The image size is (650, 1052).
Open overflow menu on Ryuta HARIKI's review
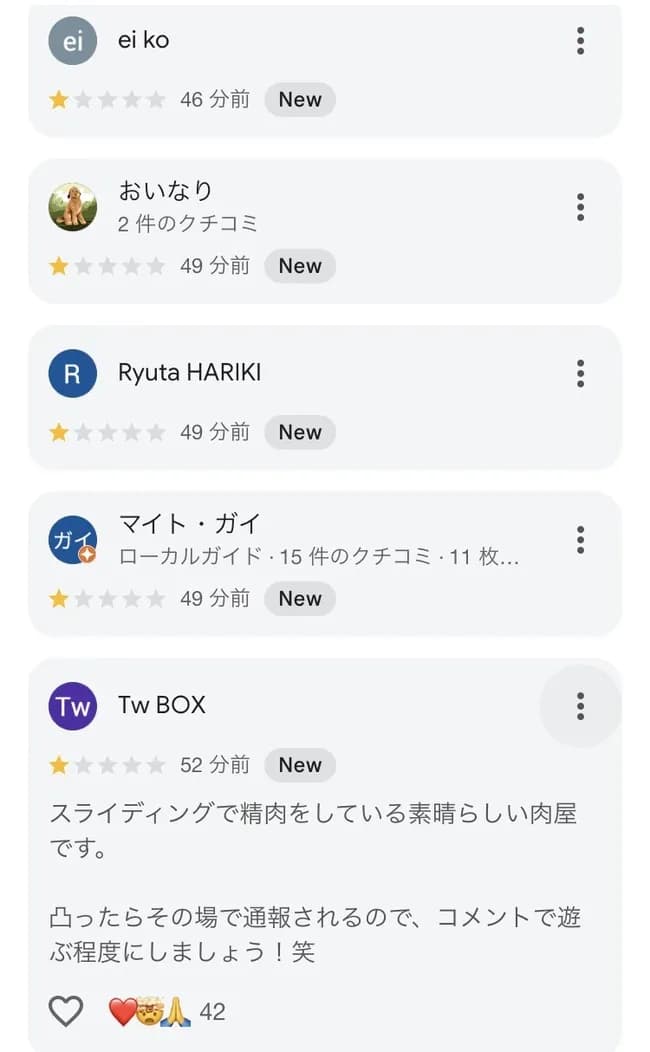580,374
